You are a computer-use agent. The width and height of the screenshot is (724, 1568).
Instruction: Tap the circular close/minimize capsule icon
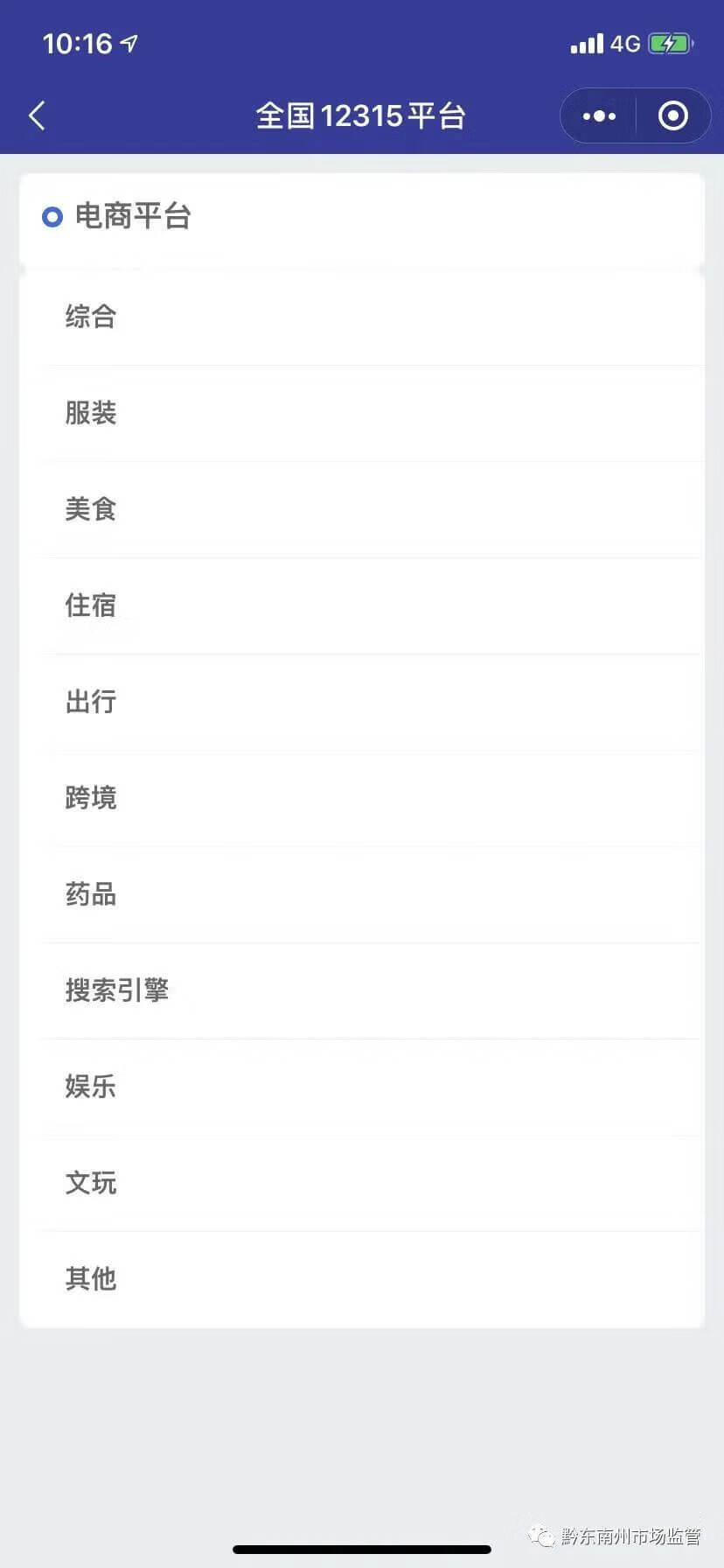pos(672,115)
